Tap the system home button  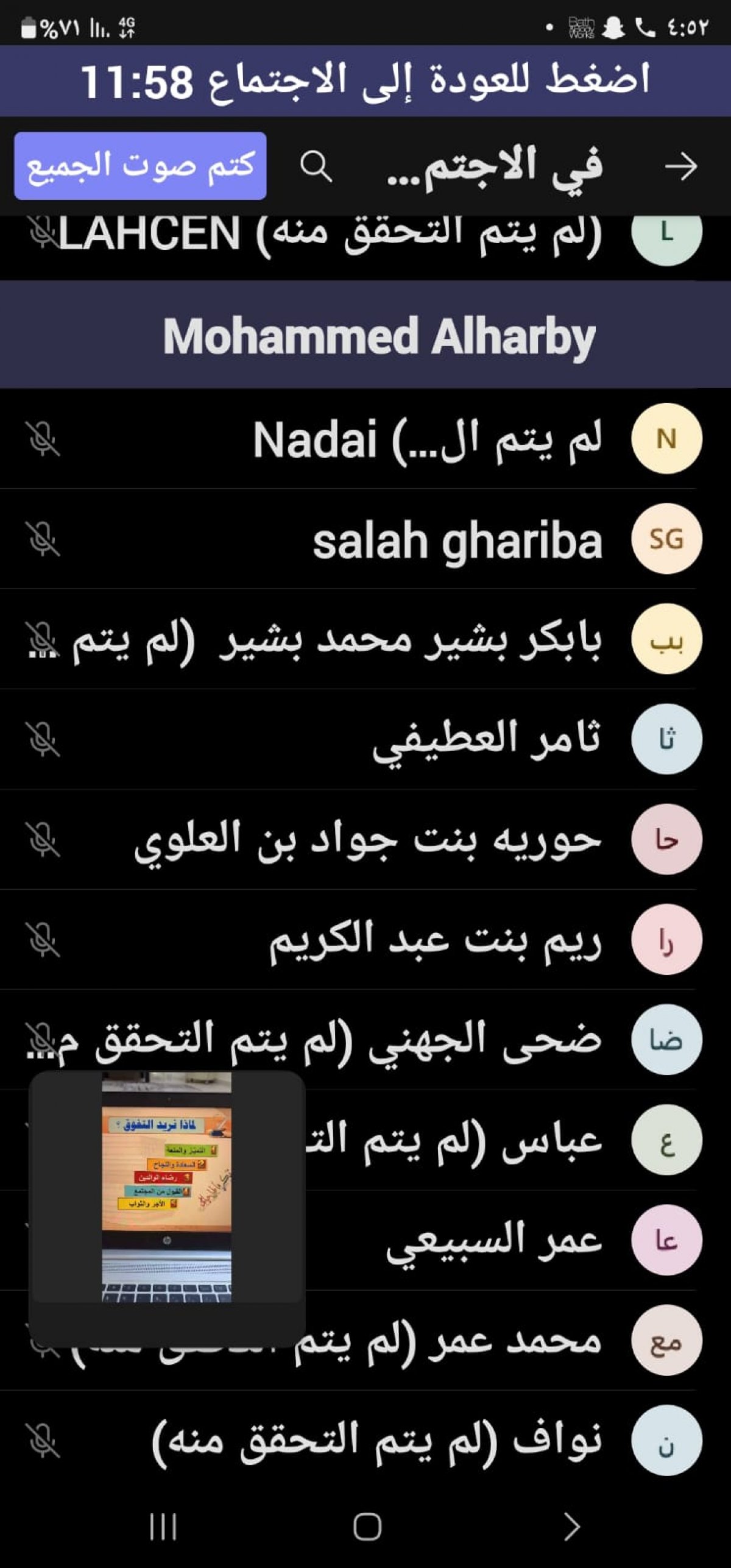coord(367,1527)
